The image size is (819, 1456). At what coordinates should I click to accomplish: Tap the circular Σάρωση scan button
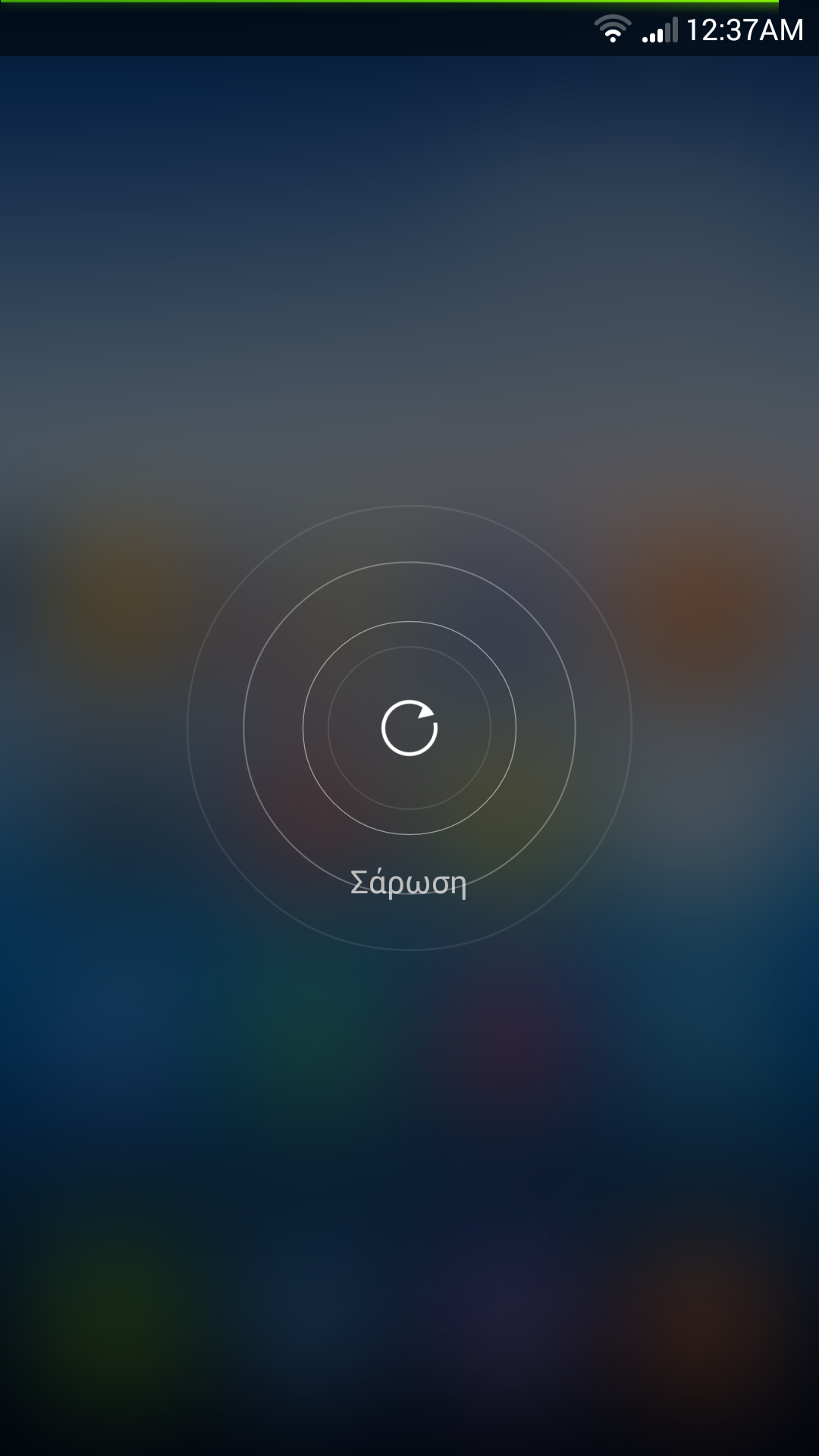point(409,728)
